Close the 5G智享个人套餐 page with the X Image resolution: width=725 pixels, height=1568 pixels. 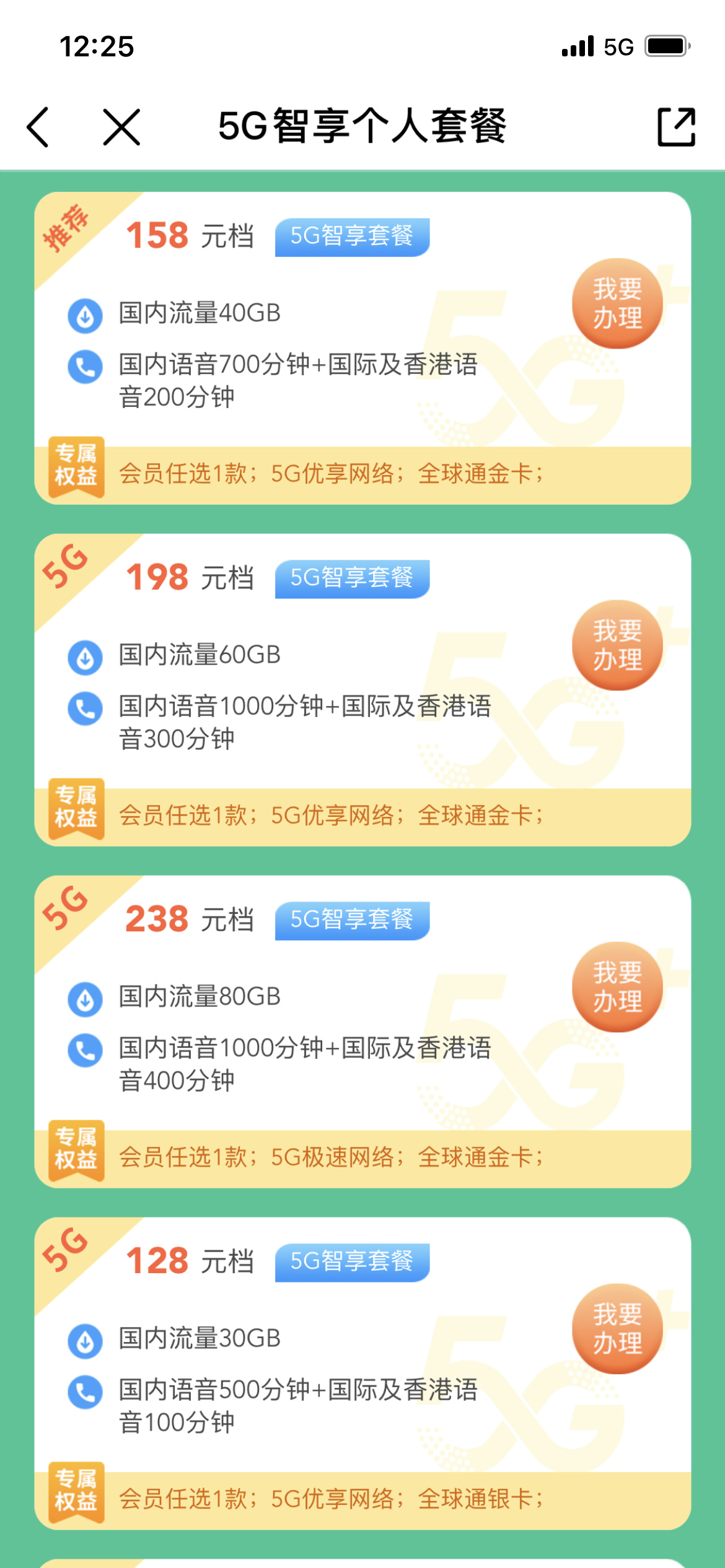tap(121, 127)
